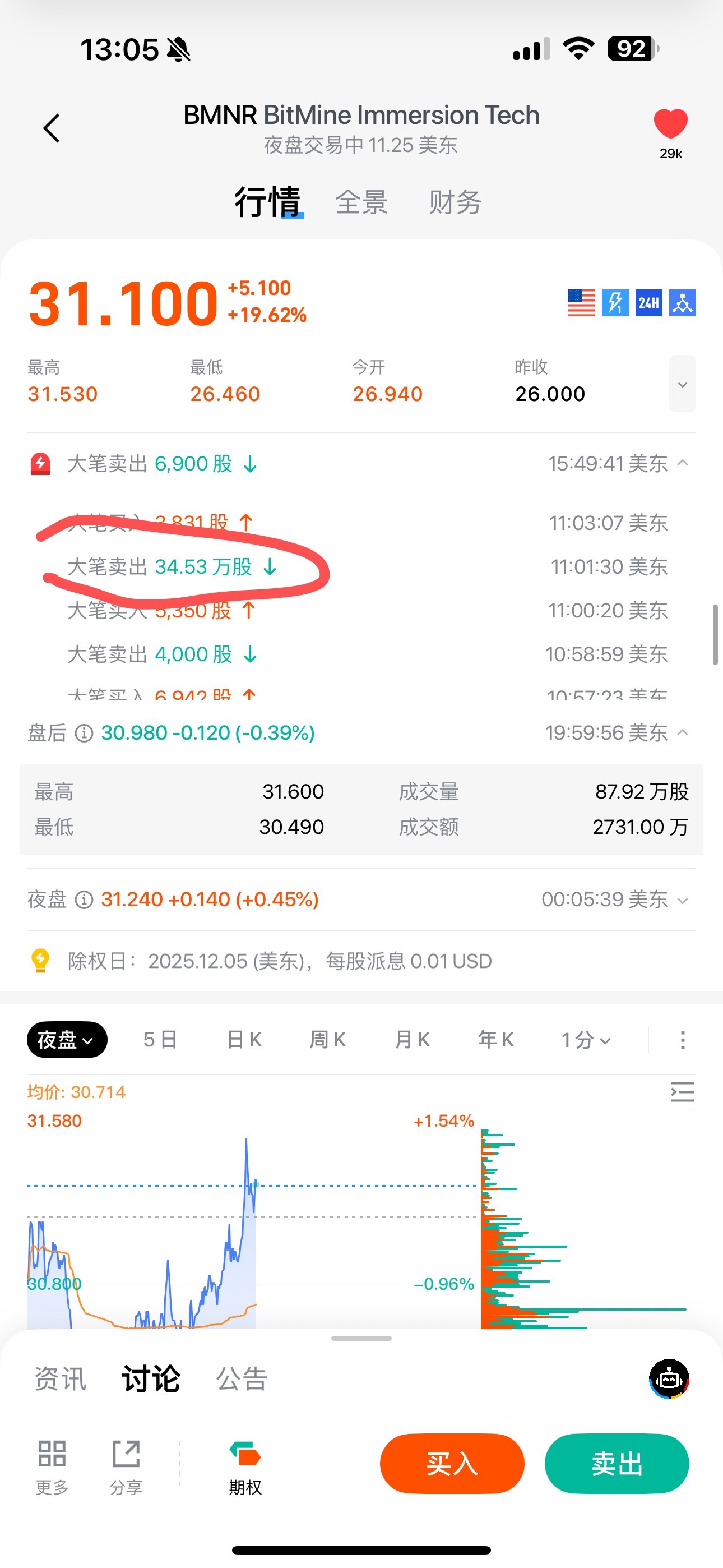The width and height of the screenshot is (723, 1568).
Task: Tap the 卖出 sell button
Action: (617, 1463)
